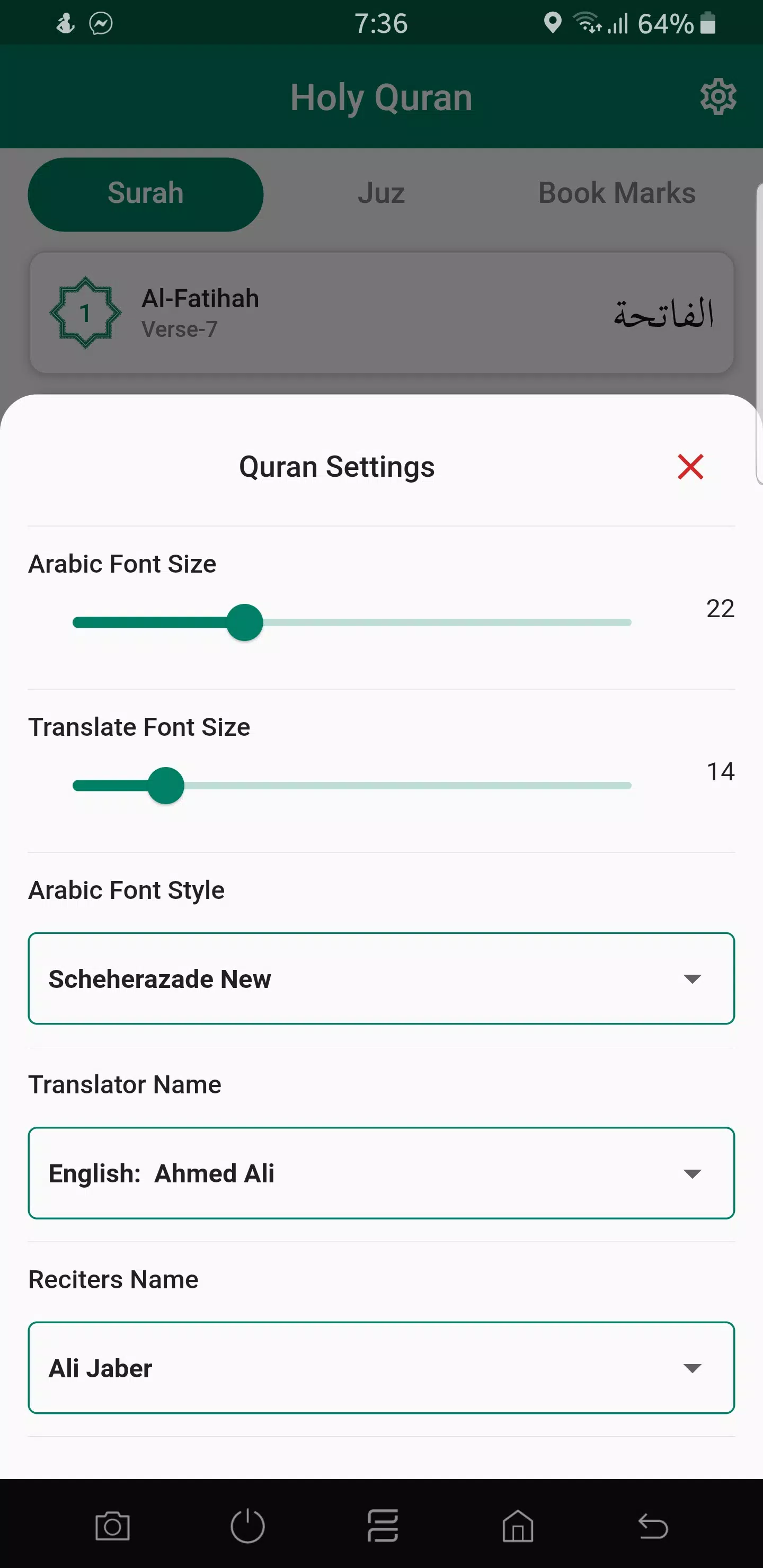The height and width of the screenshot is (1568, 763).
Task: Tap the Arabic Font Size slider
Action: pos(351,622)
